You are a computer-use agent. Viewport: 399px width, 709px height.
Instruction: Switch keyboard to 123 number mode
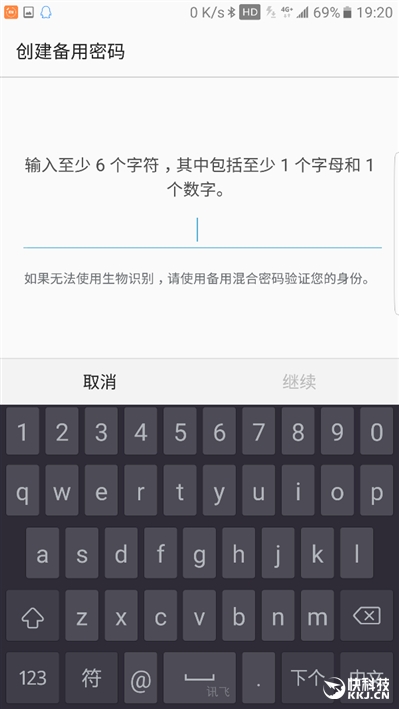click(32, 677)
